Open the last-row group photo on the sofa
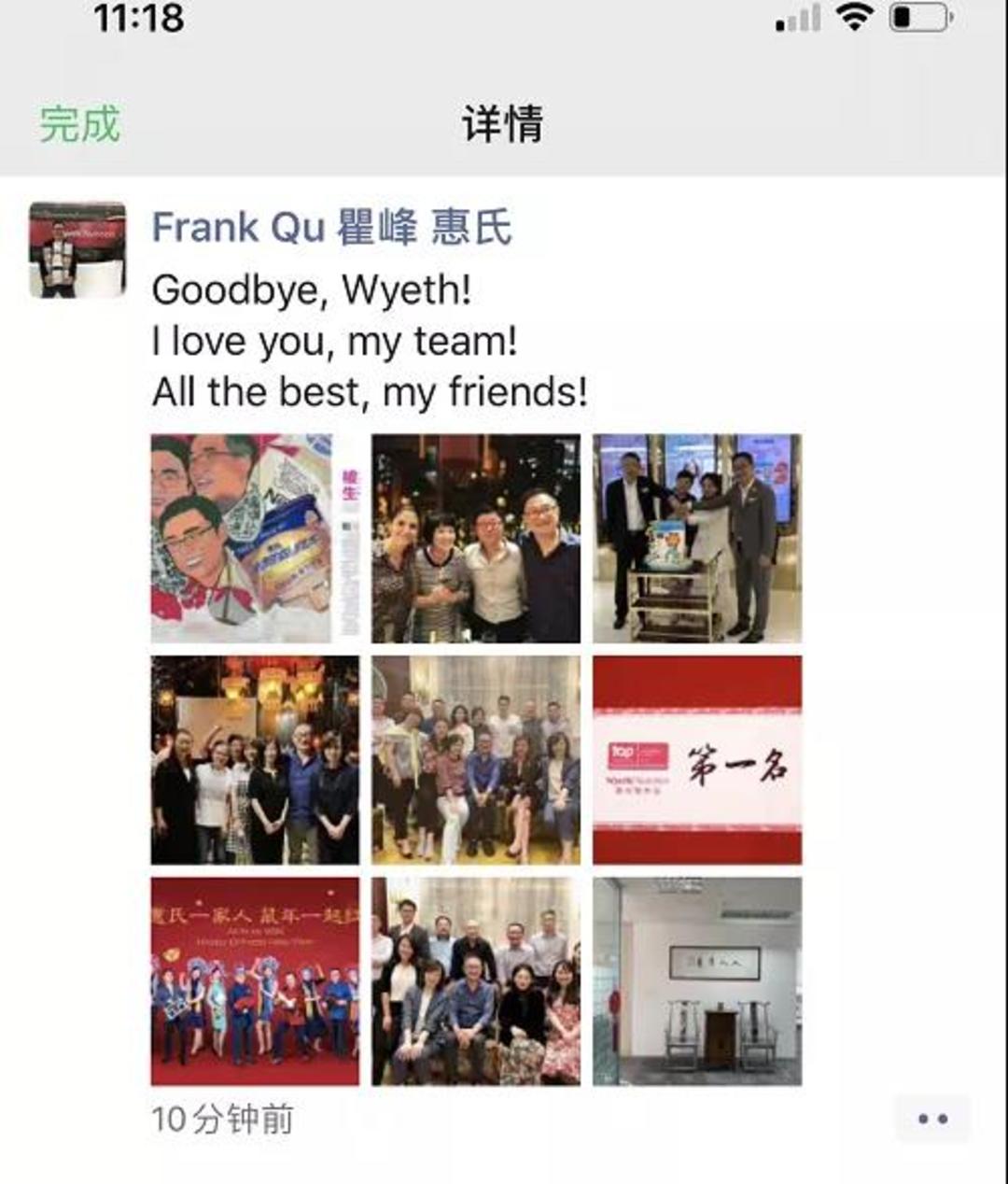The height and width of the screenshot is (1184, 1008). [476, 980]
